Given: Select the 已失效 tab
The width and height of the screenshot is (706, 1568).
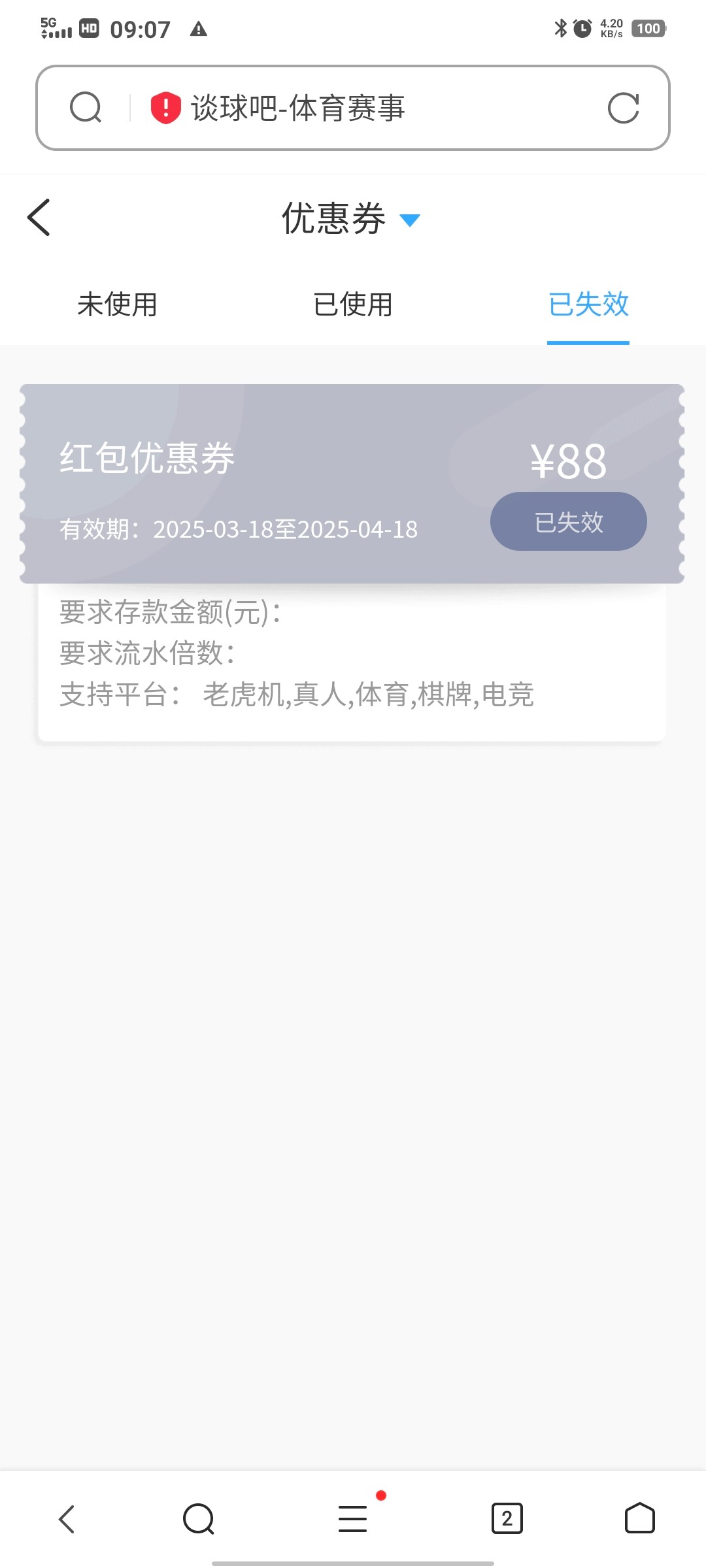Looking at the screenshot, I should 588,304.
